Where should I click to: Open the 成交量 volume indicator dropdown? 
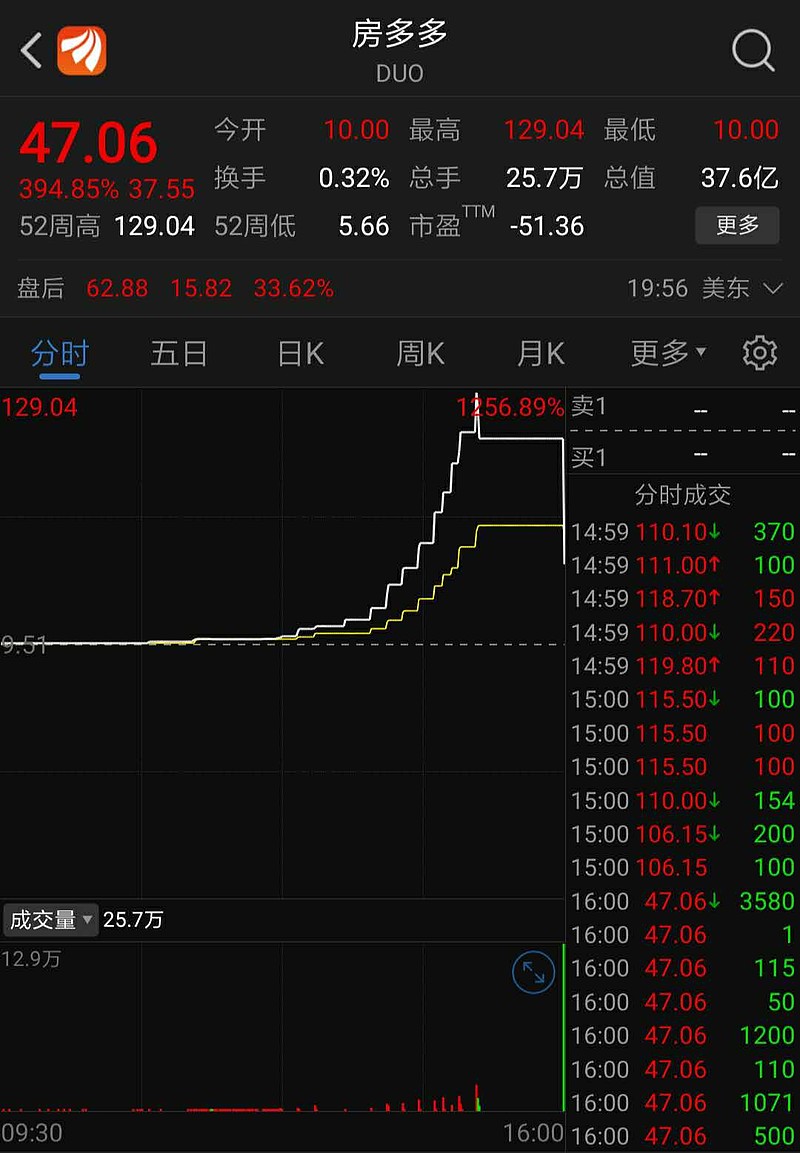[x=50, y=919]
